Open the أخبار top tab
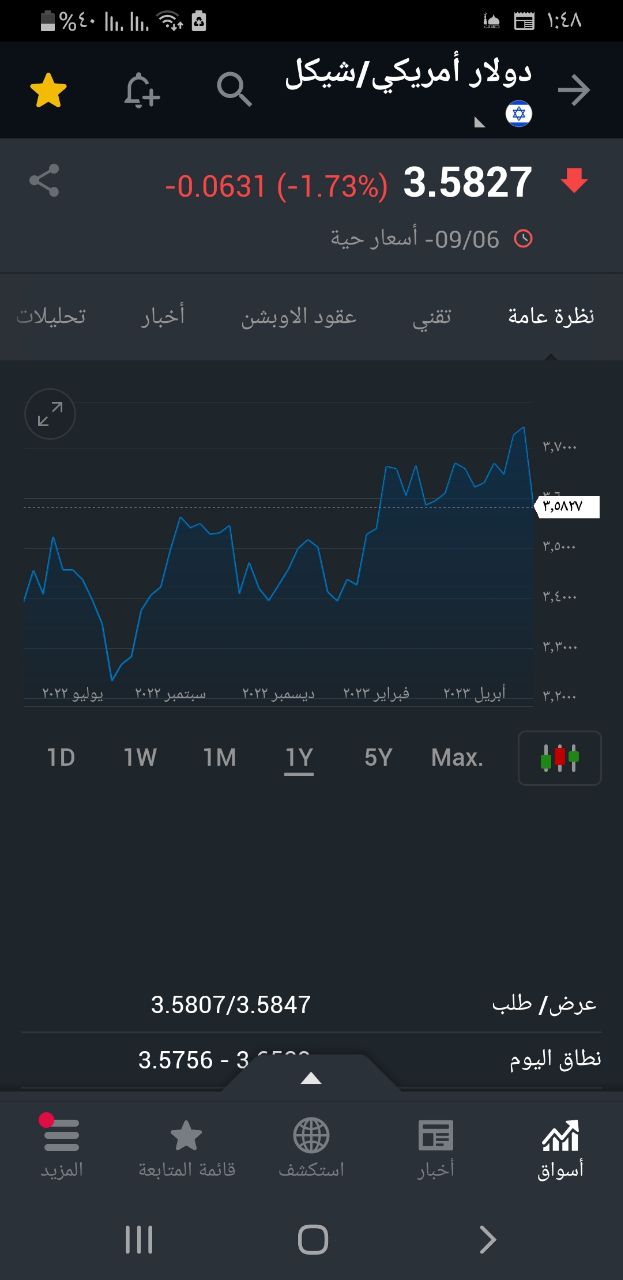The width and height of the screenshot is (623, 1280). coord(163,317)
